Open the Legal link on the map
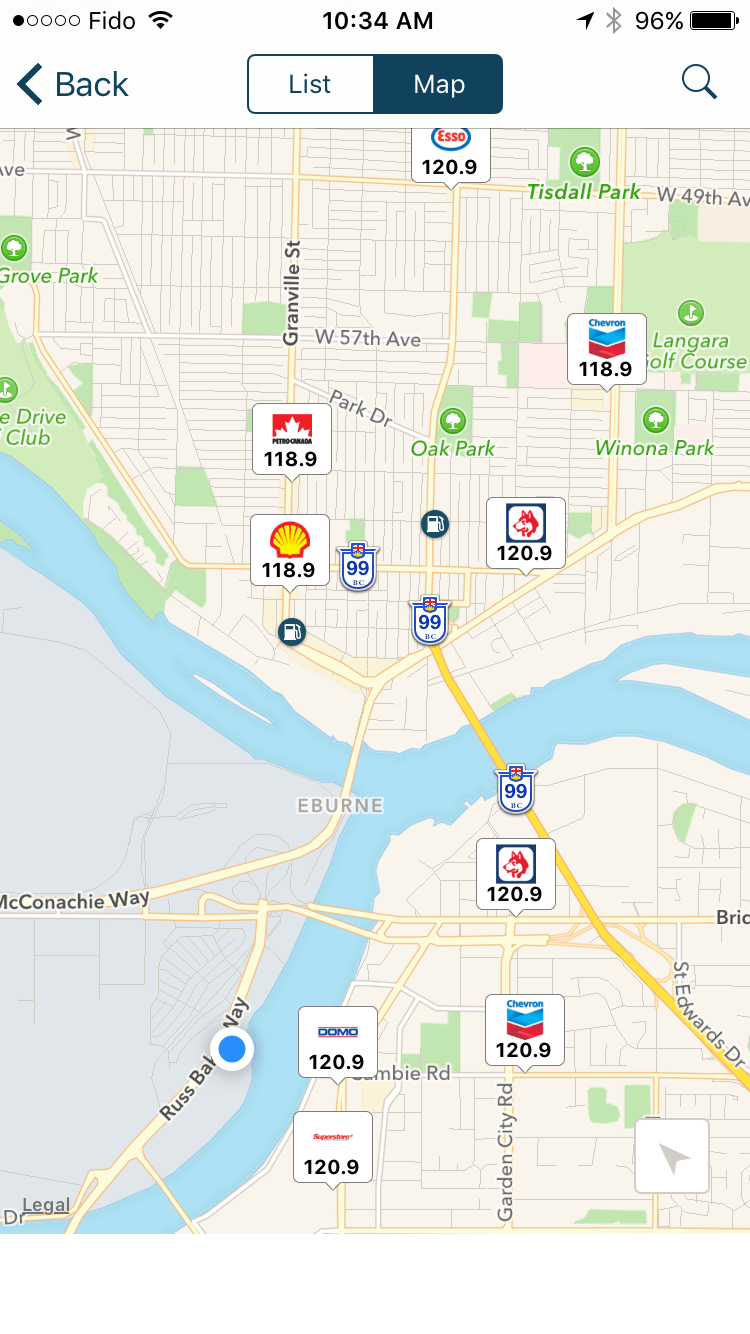The image size is (750, 1334). click(x=46, y=1206)
